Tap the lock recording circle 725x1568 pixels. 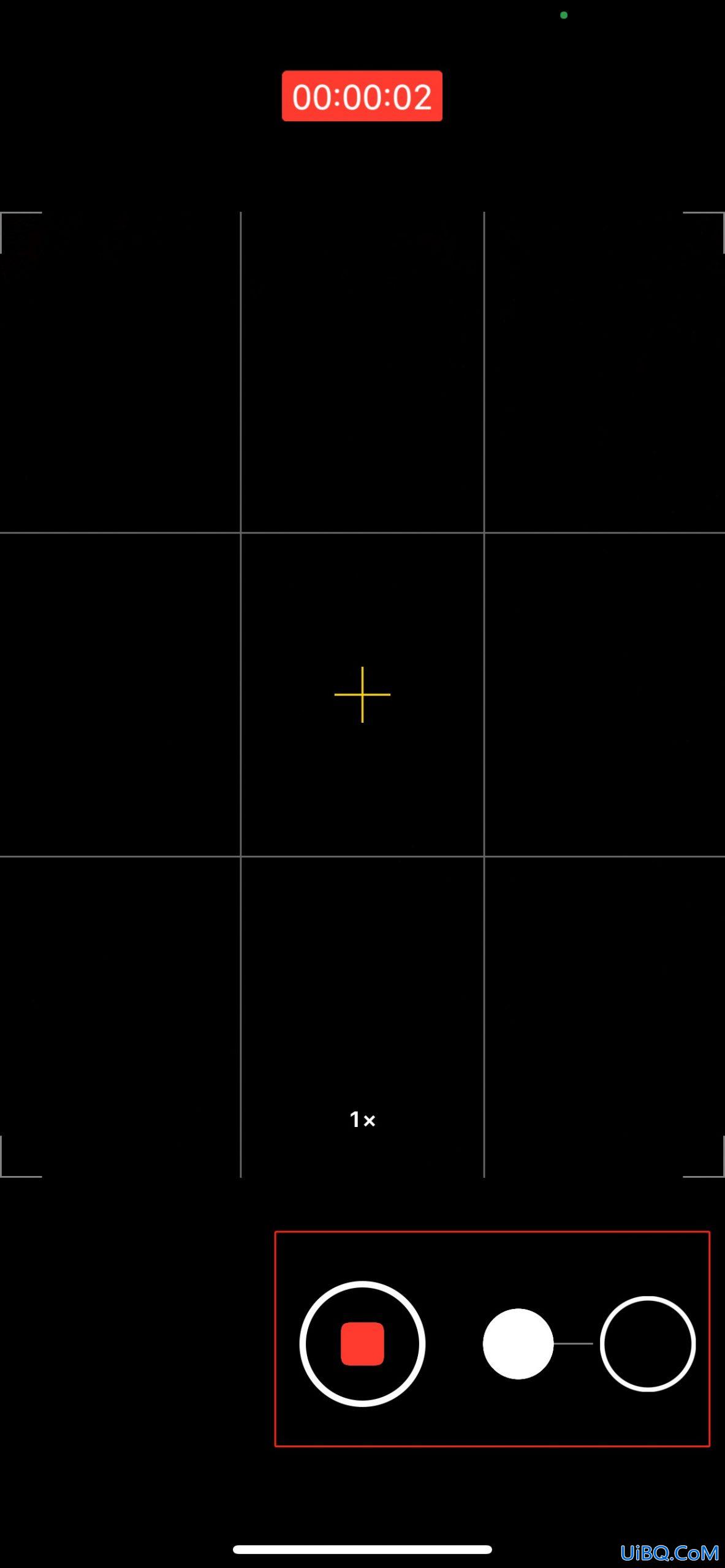[x=647, y=1344]
